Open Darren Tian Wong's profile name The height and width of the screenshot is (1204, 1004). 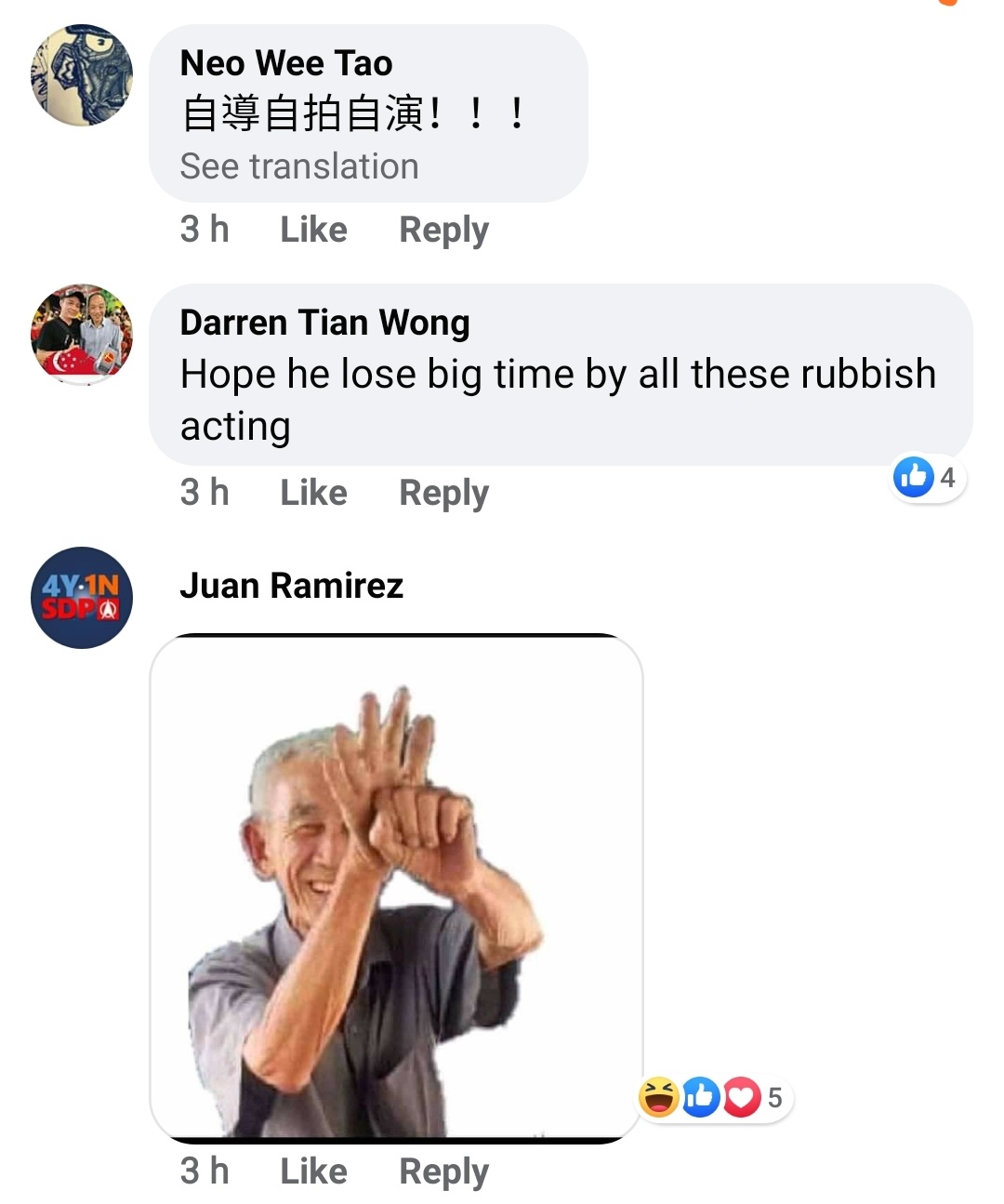click(x=324, y=323)
